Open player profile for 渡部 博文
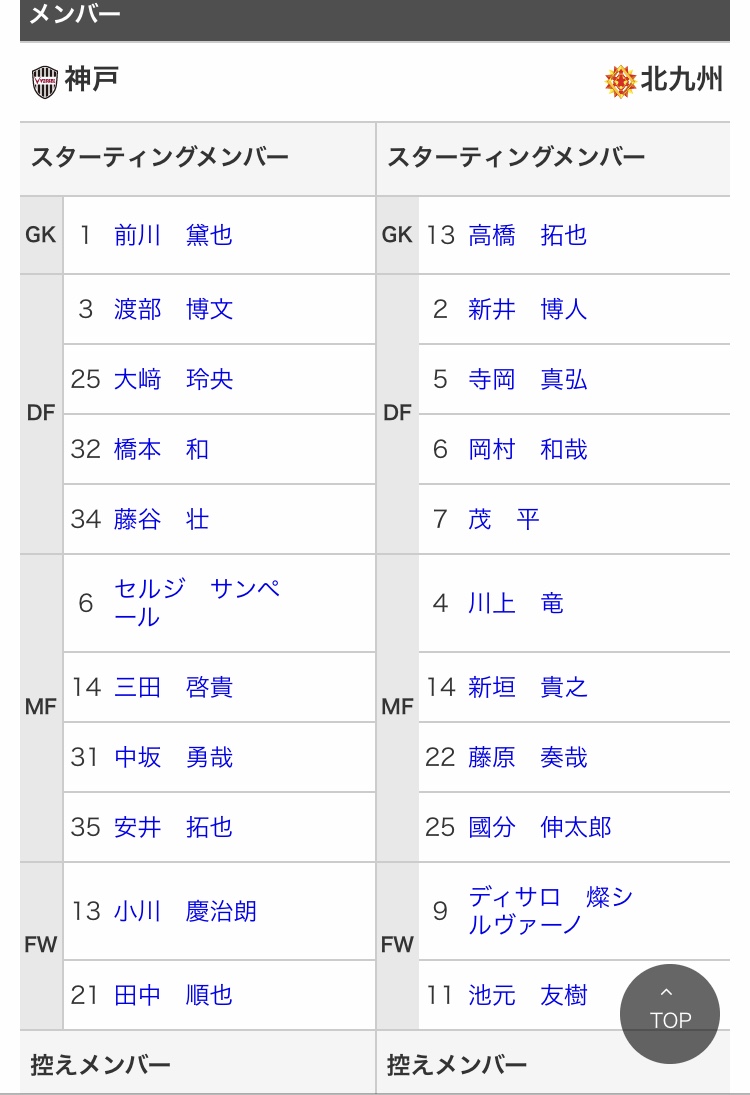Screen dimensions: 750x1095 pyautogui.click(x=173, y=309)
